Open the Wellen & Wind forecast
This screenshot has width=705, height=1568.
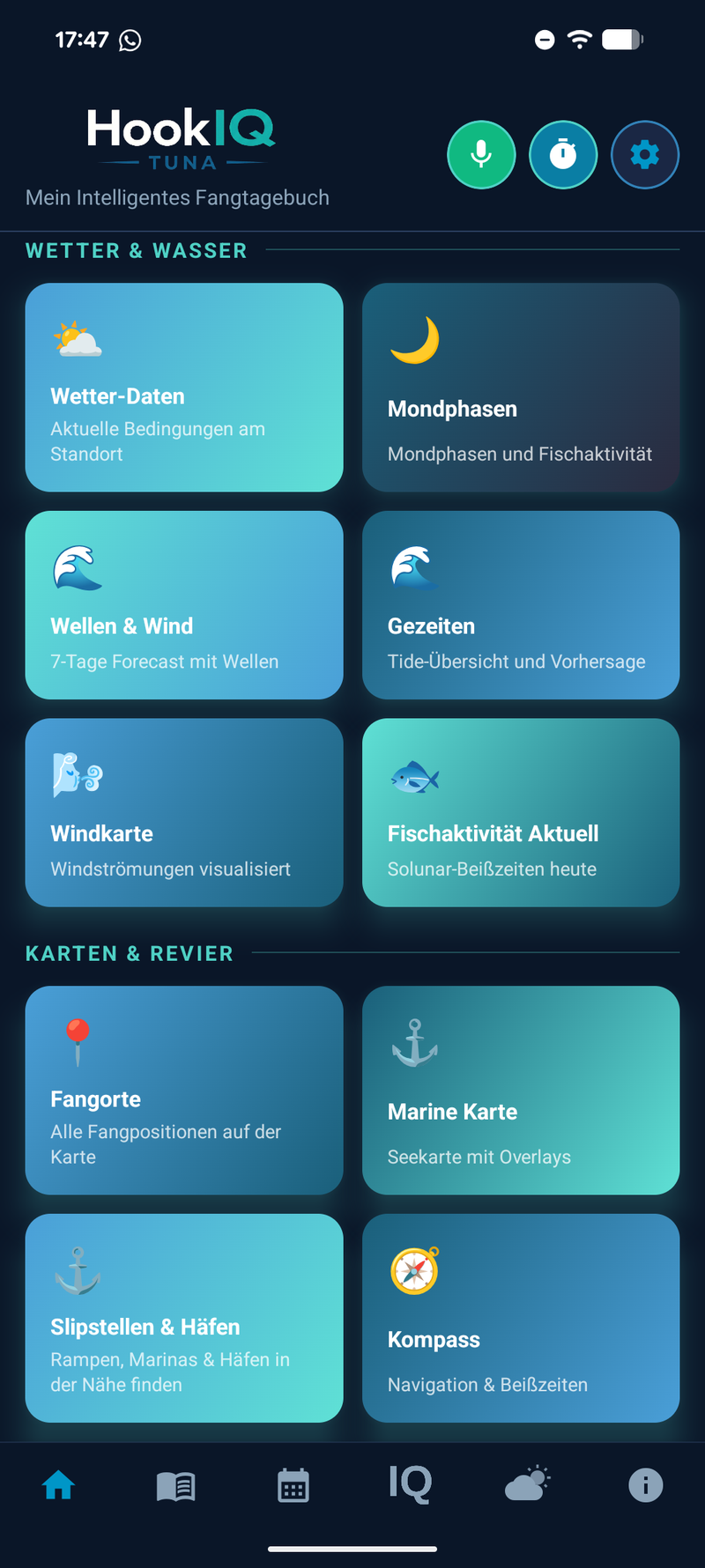pos(183,605)
